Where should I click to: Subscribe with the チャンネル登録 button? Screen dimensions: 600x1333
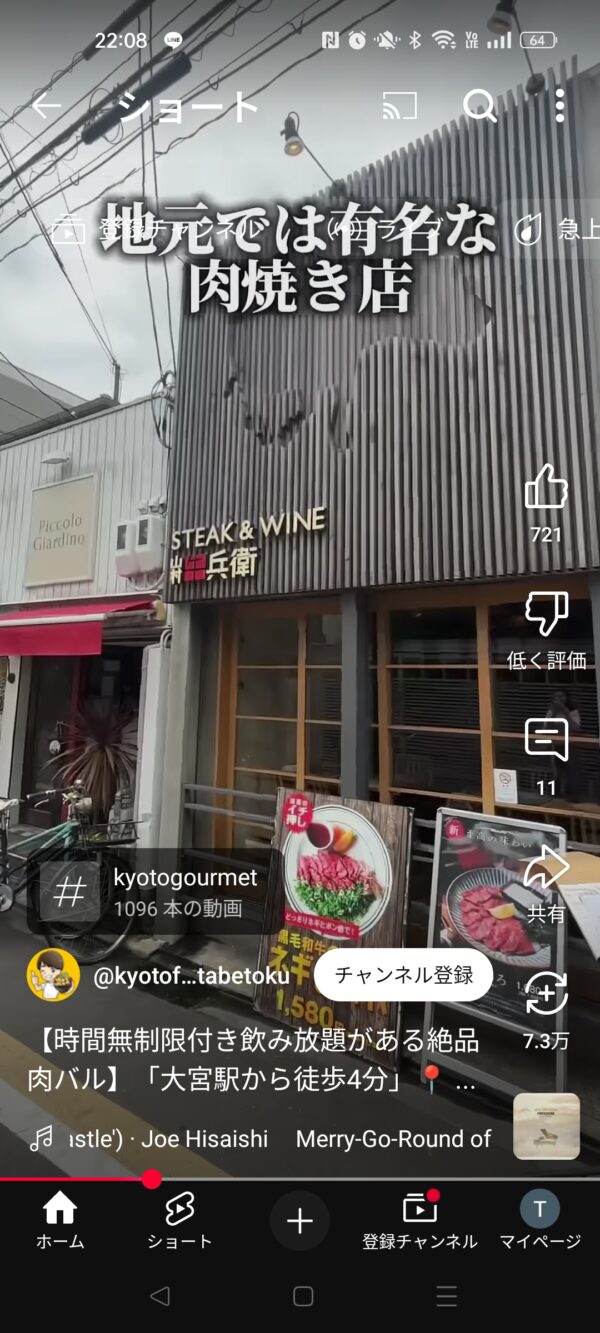pyautogui.click(x=403, y=975)
